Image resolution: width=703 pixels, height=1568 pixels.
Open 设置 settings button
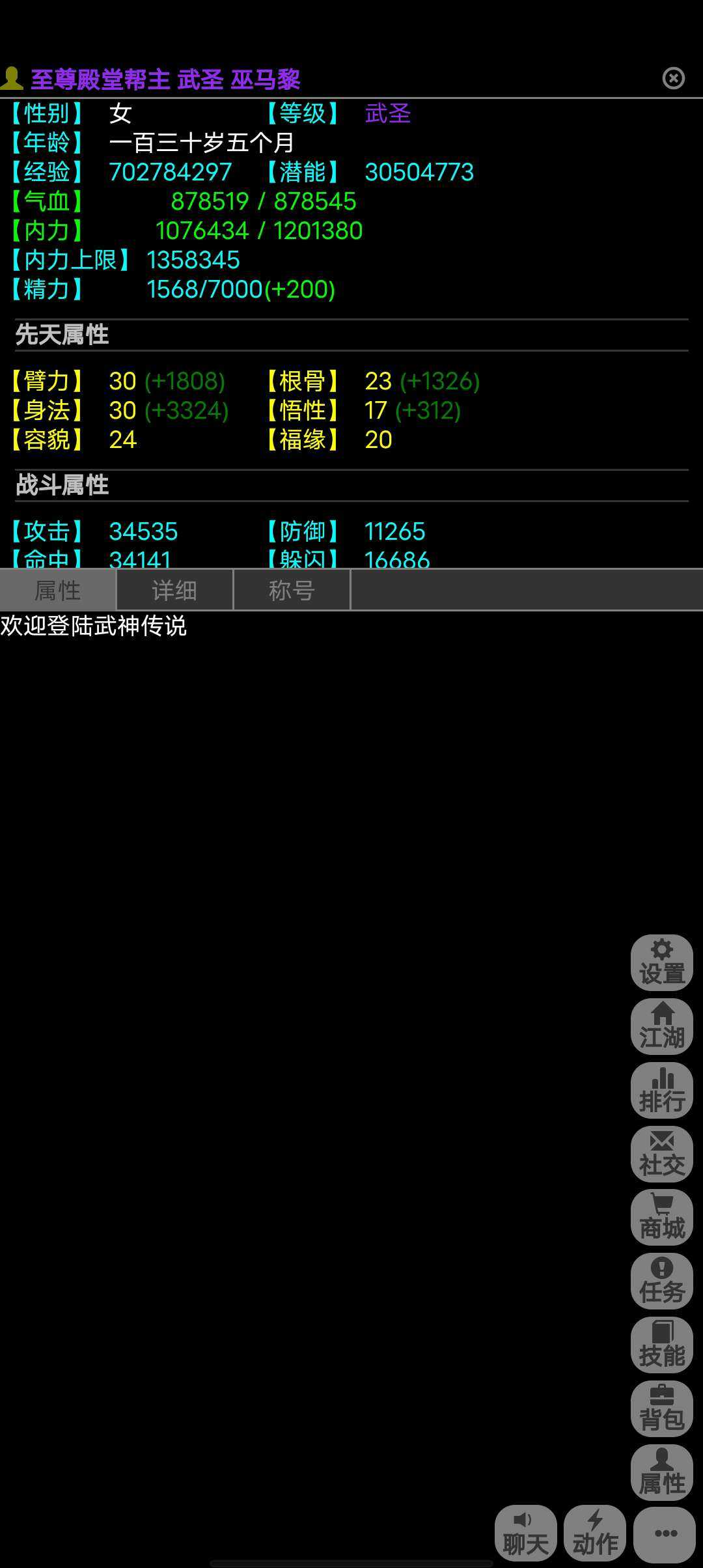point(661,962)
